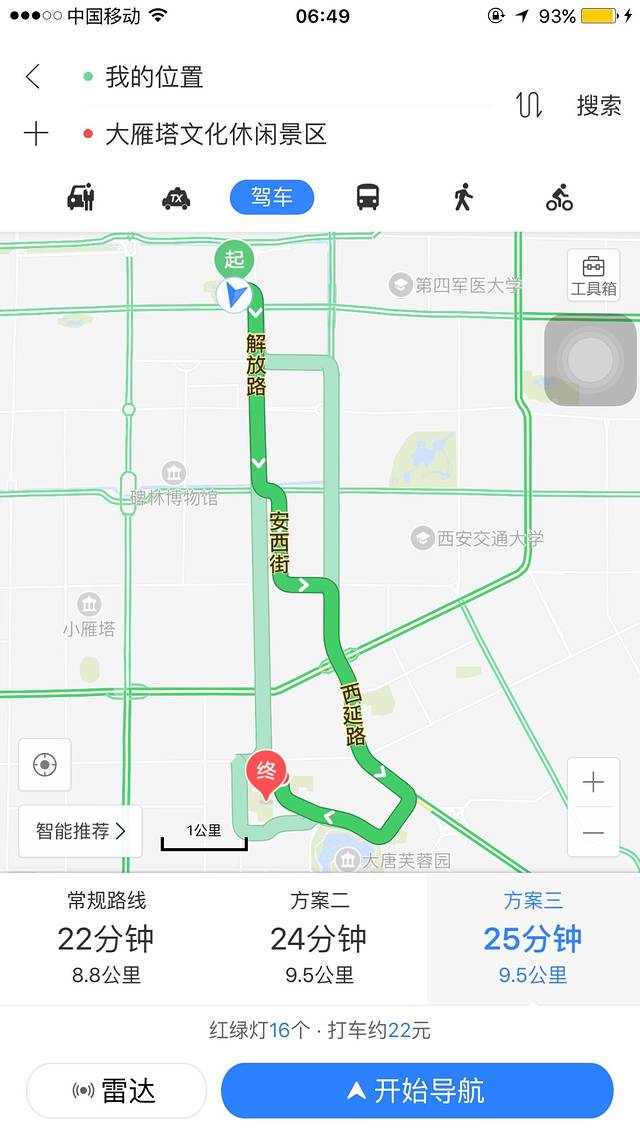Switch to the cycling mode
Screen dimensions: 640x1137
pyautogui.click(x=559, y=197)
